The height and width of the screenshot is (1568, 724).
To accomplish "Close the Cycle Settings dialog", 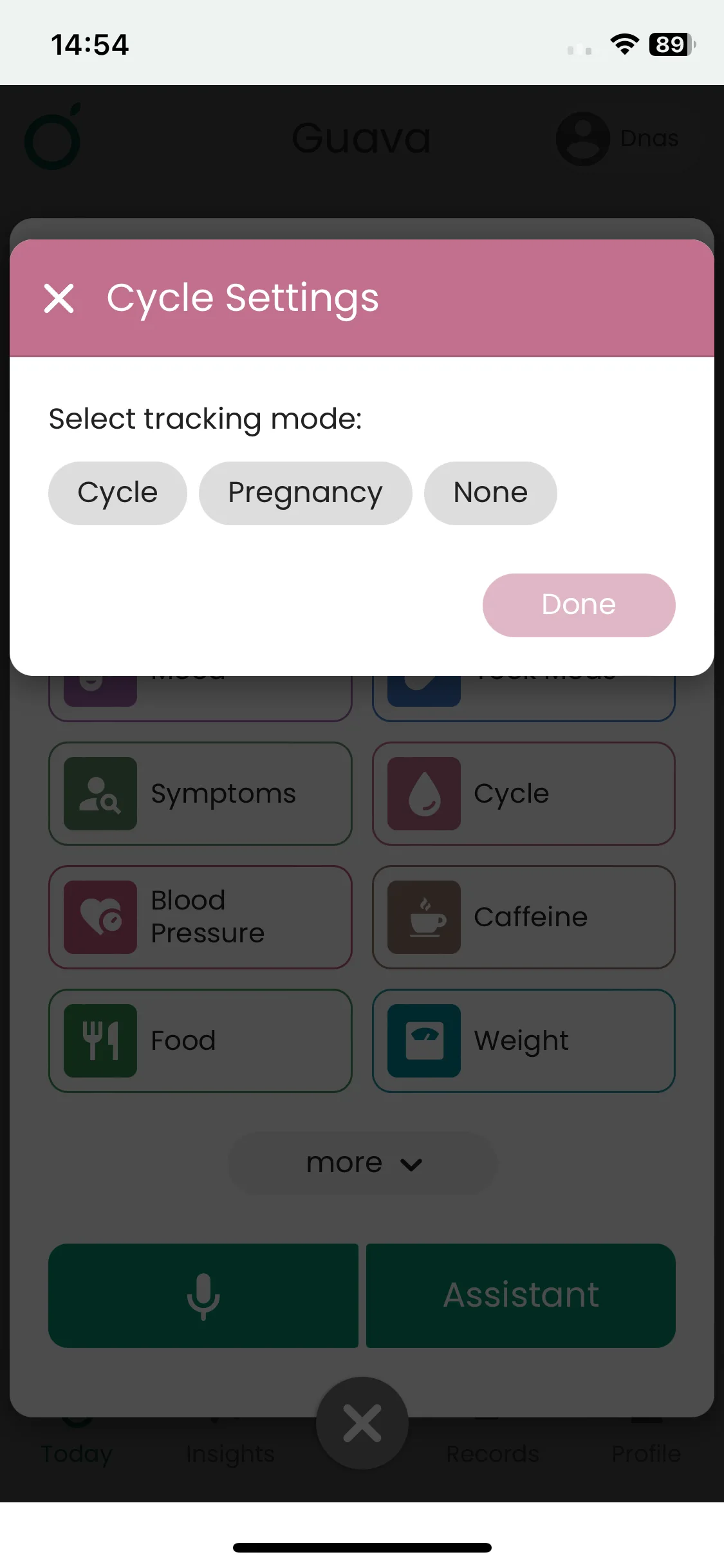I will 59,299.
